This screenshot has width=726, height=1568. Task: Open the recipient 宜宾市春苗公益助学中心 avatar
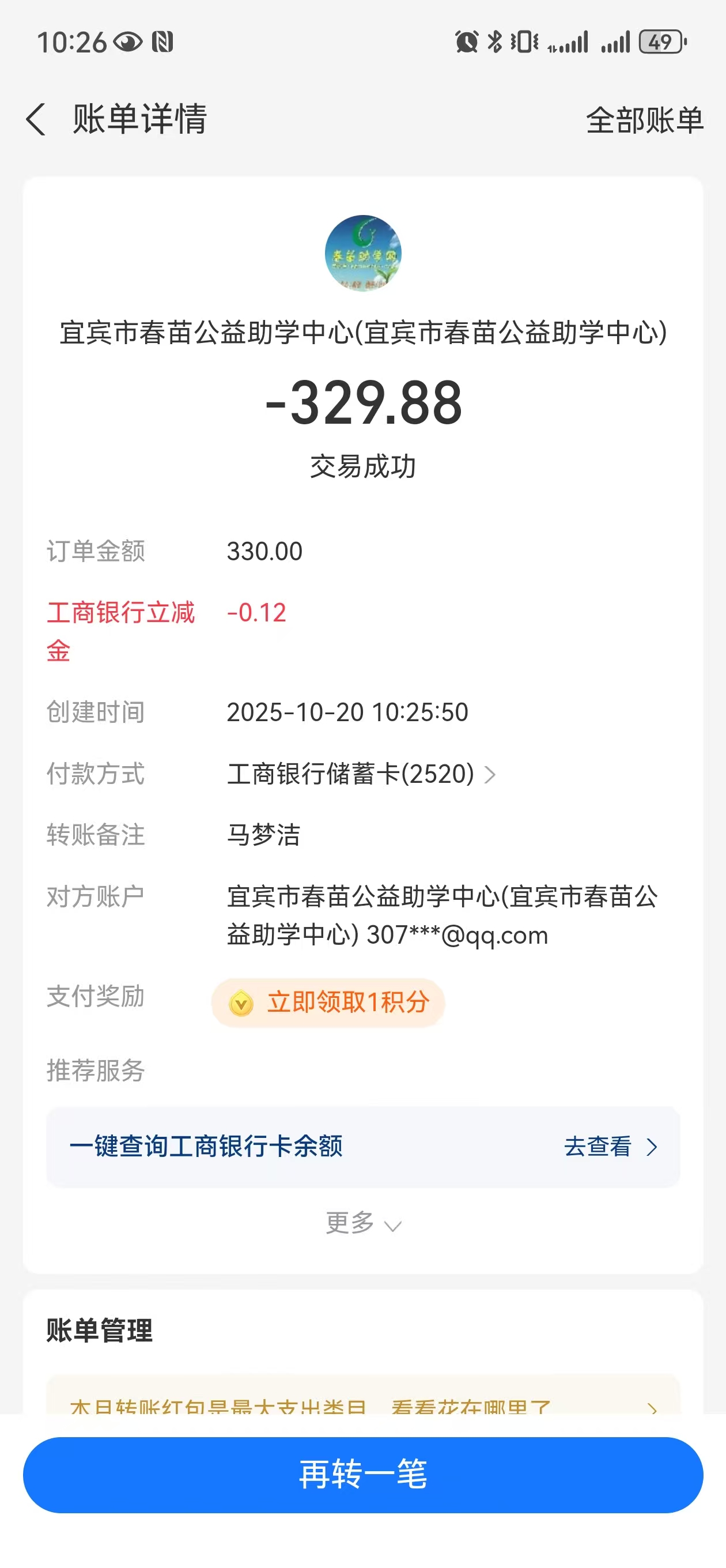[362, 253]
